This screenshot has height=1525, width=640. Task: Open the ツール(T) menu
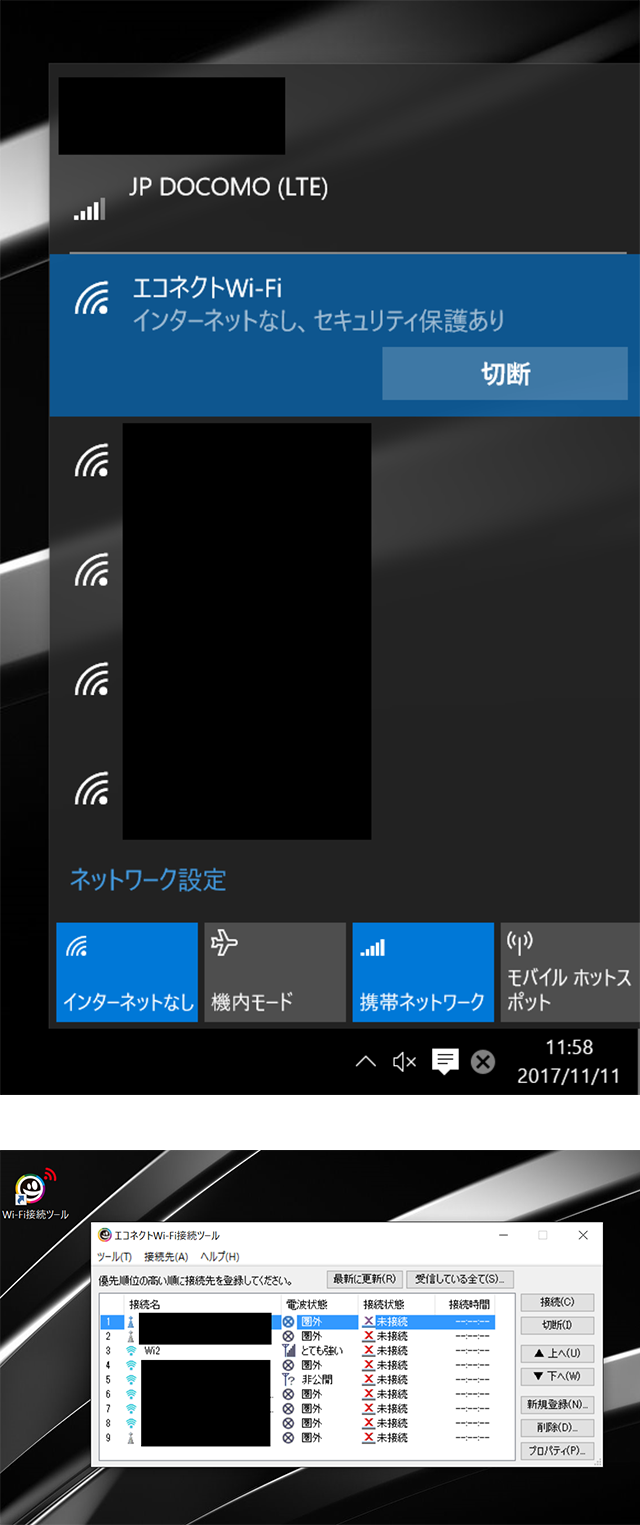click(x=114, y=1256)
